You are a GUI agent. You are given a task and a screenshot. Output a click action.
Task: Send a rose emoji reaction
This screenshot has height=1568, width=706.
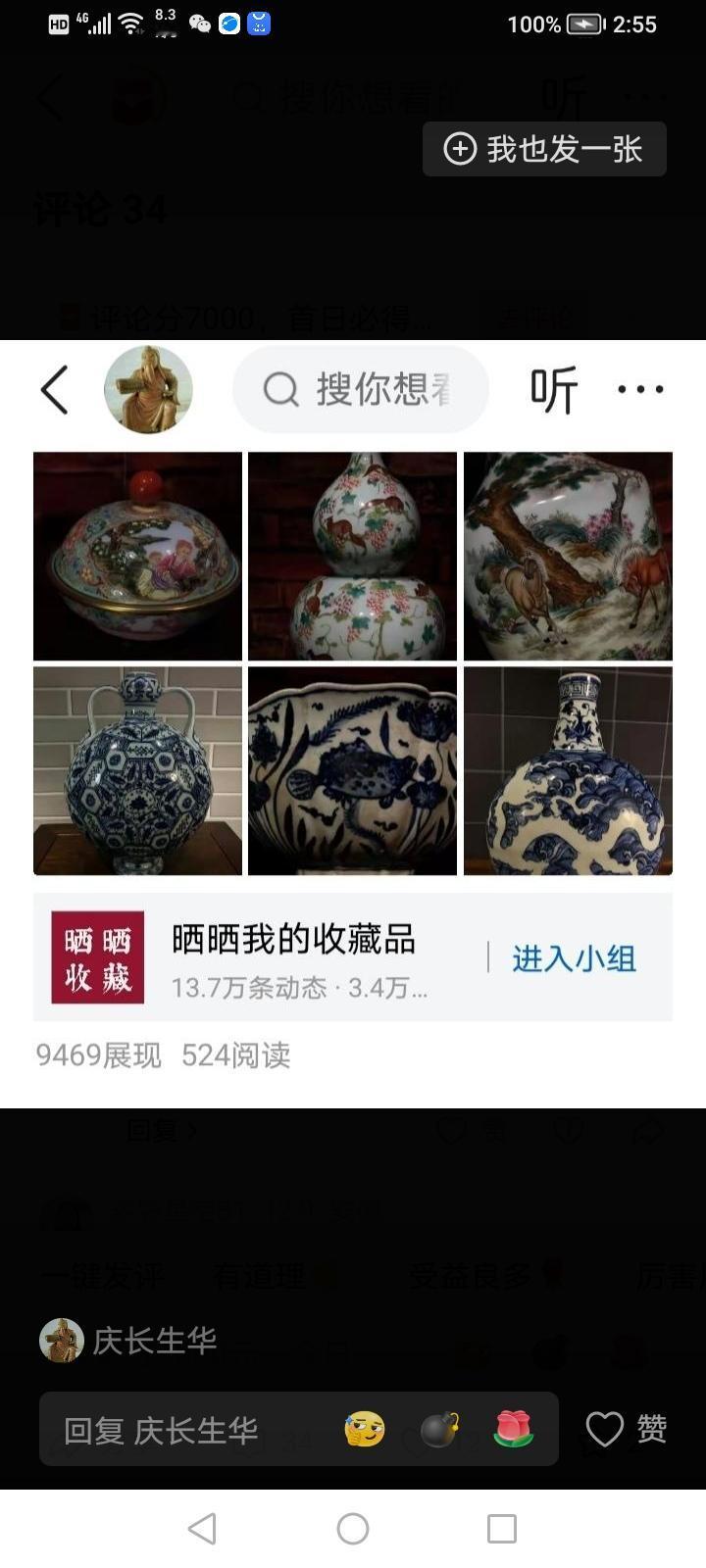[x=514, y=1429]
